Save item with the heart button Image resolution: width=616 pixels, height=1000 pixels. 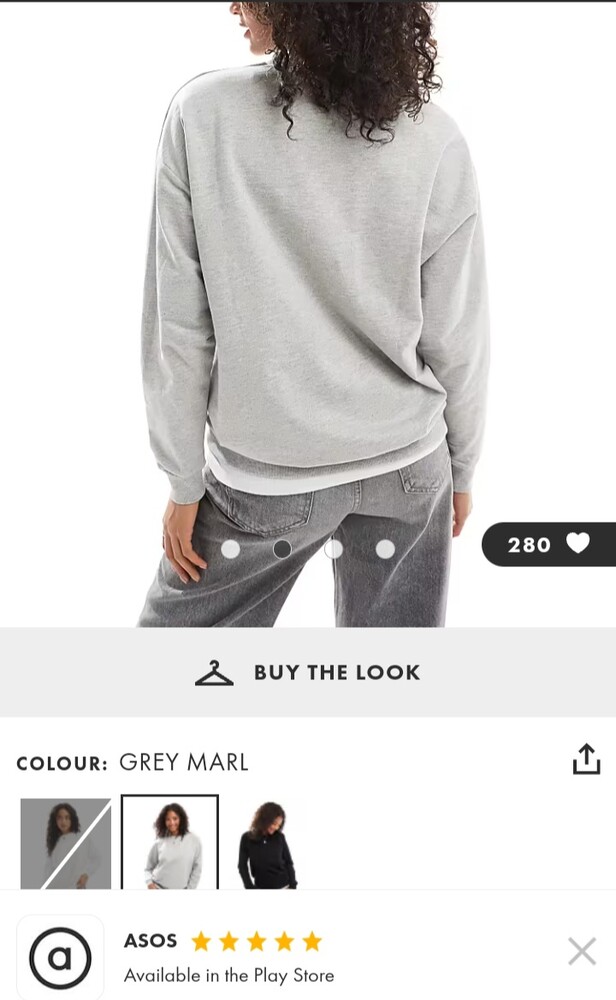pyautogui.click(x=548, y=544)
